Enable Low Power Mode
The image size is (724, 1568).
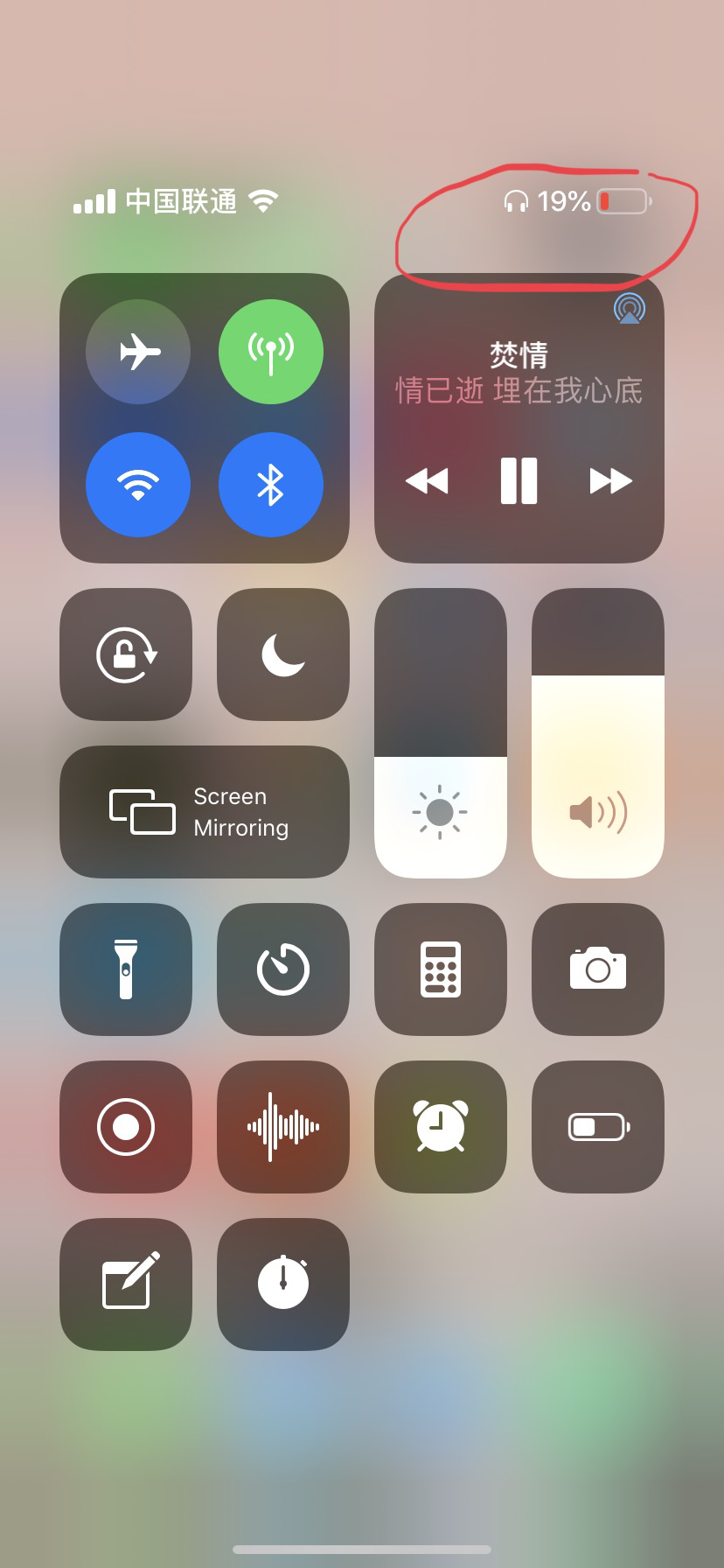598,1127
